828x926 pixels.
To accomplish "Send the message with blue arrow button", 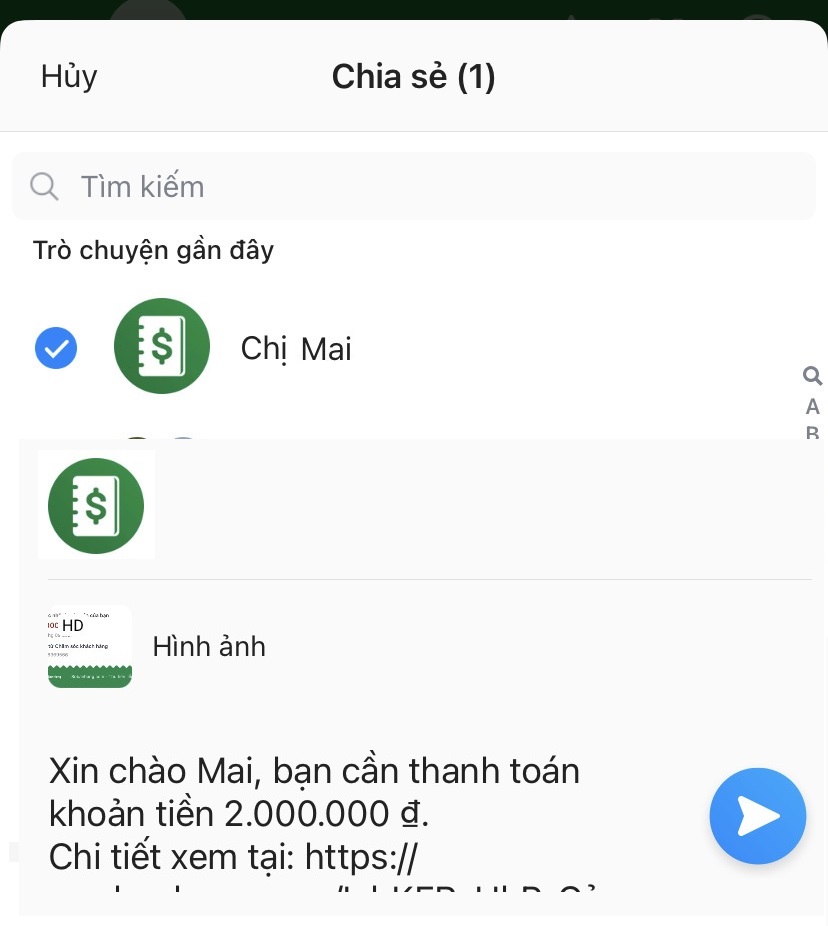I will coord(757,816).
